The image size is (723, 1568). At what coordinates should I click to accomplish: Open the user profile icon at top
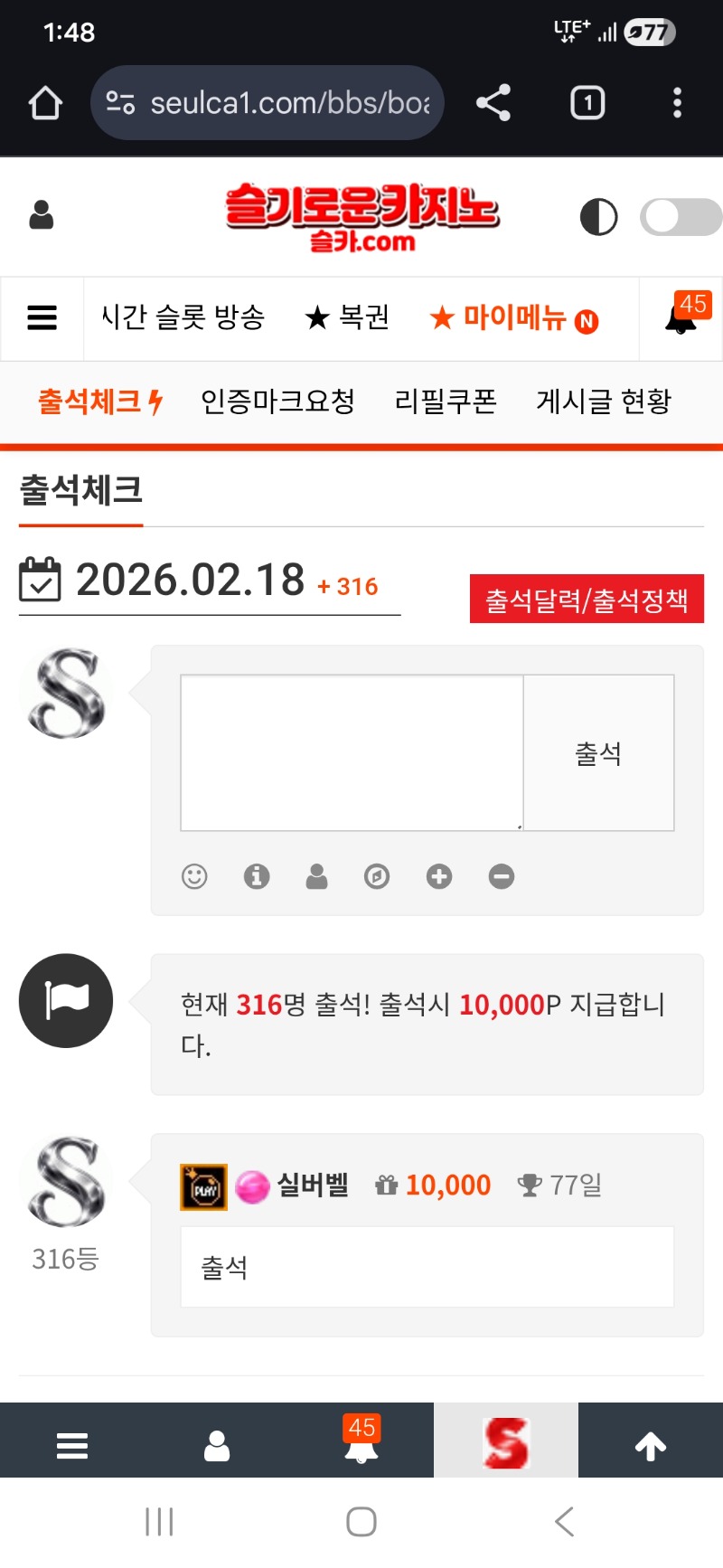42,215
